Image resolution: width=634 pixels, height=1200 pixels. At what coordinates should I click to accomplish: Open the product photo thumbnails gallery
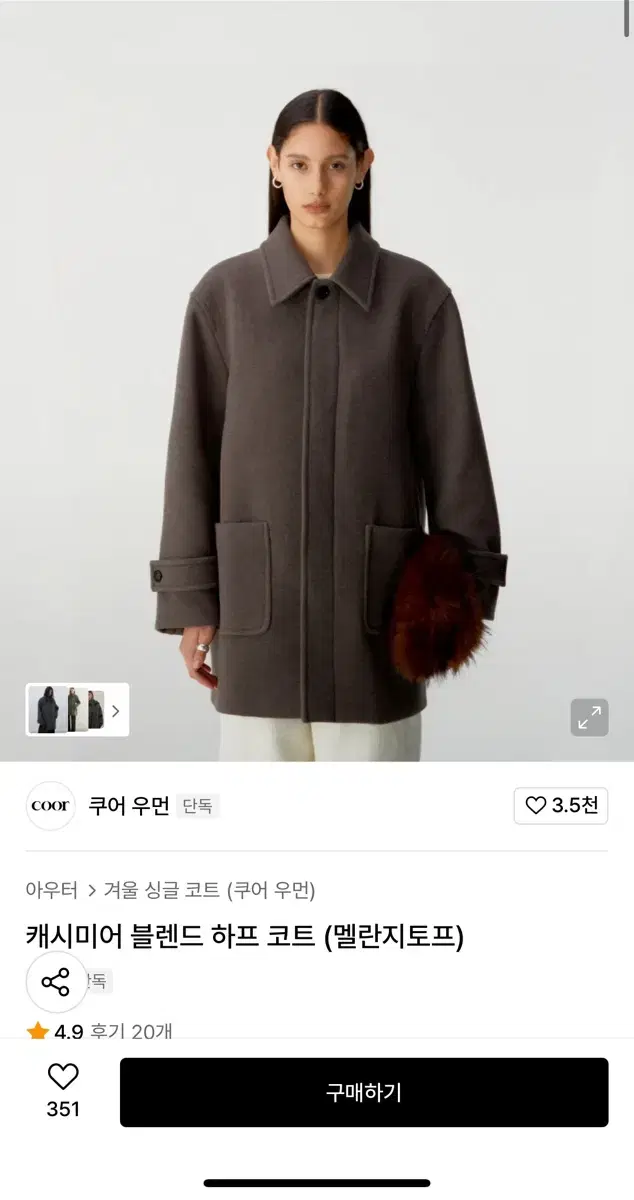click(x=77, y=710)
